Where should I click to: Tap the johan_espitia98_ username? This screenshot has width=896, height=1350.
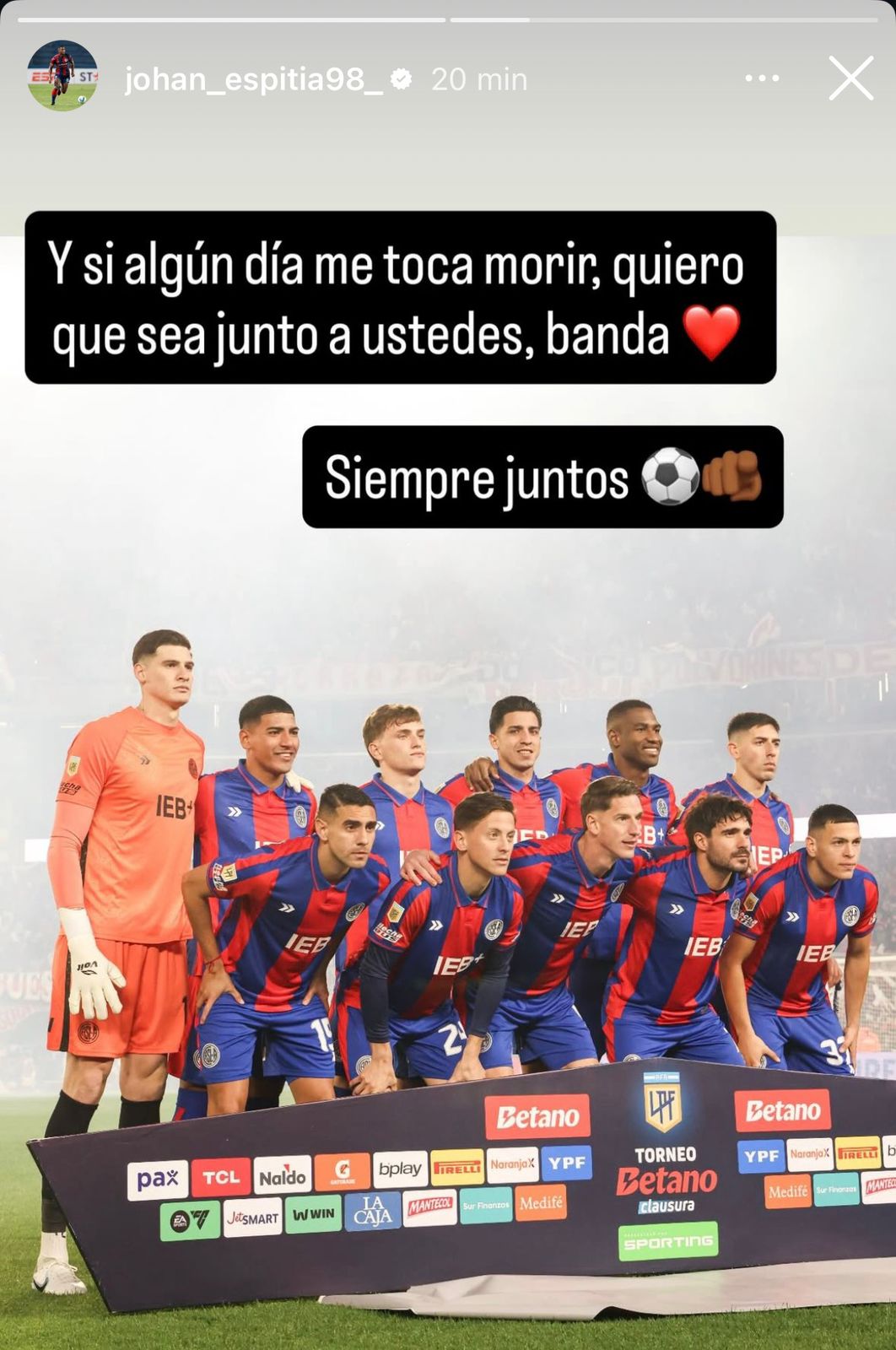click(254, 79)
